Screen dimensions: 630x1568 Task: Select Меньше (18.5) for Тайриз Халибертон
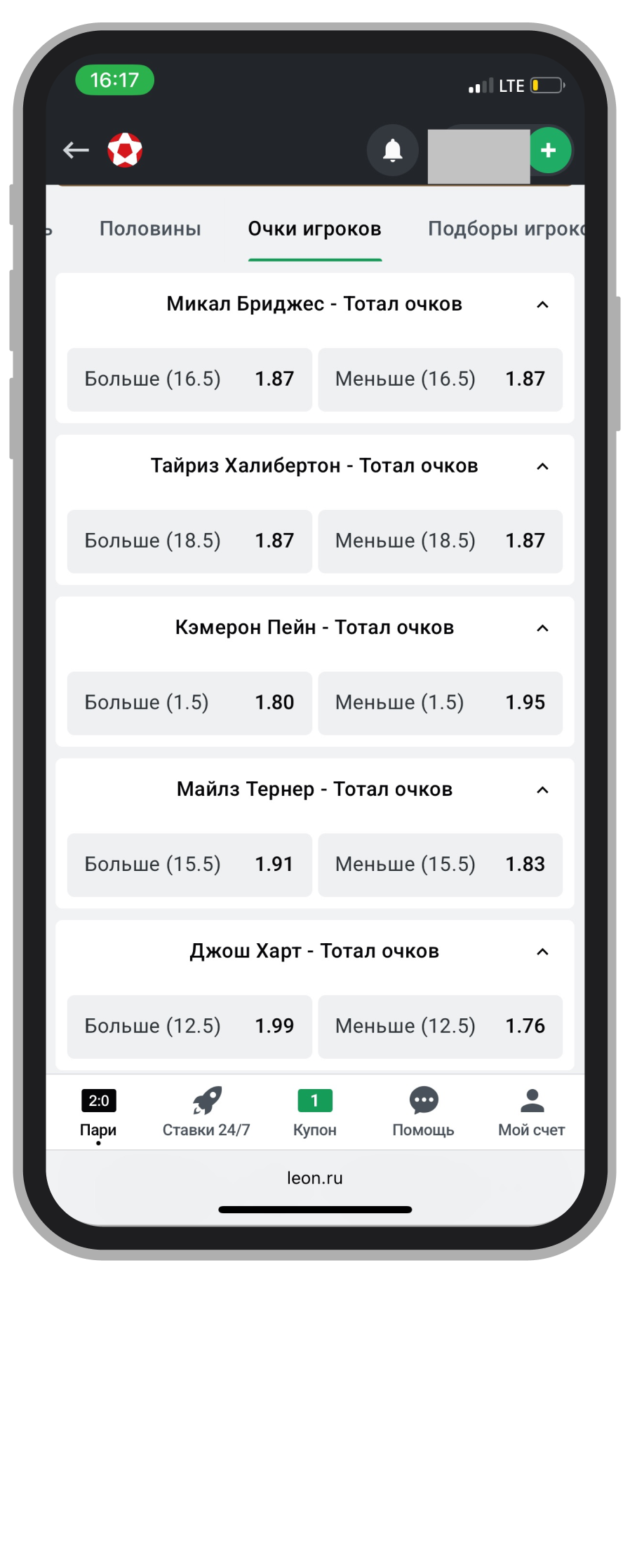[440, 541]
